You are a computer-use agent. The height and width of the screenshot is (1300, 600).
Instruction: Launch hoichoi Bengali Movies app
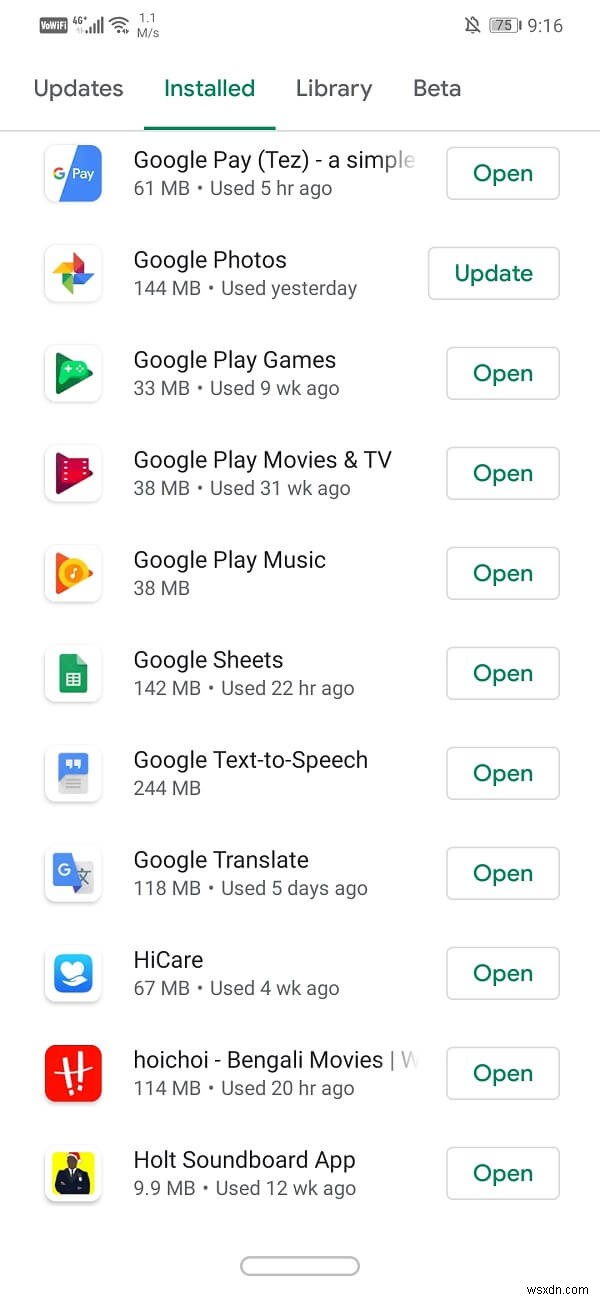[x=502, y=1074]
